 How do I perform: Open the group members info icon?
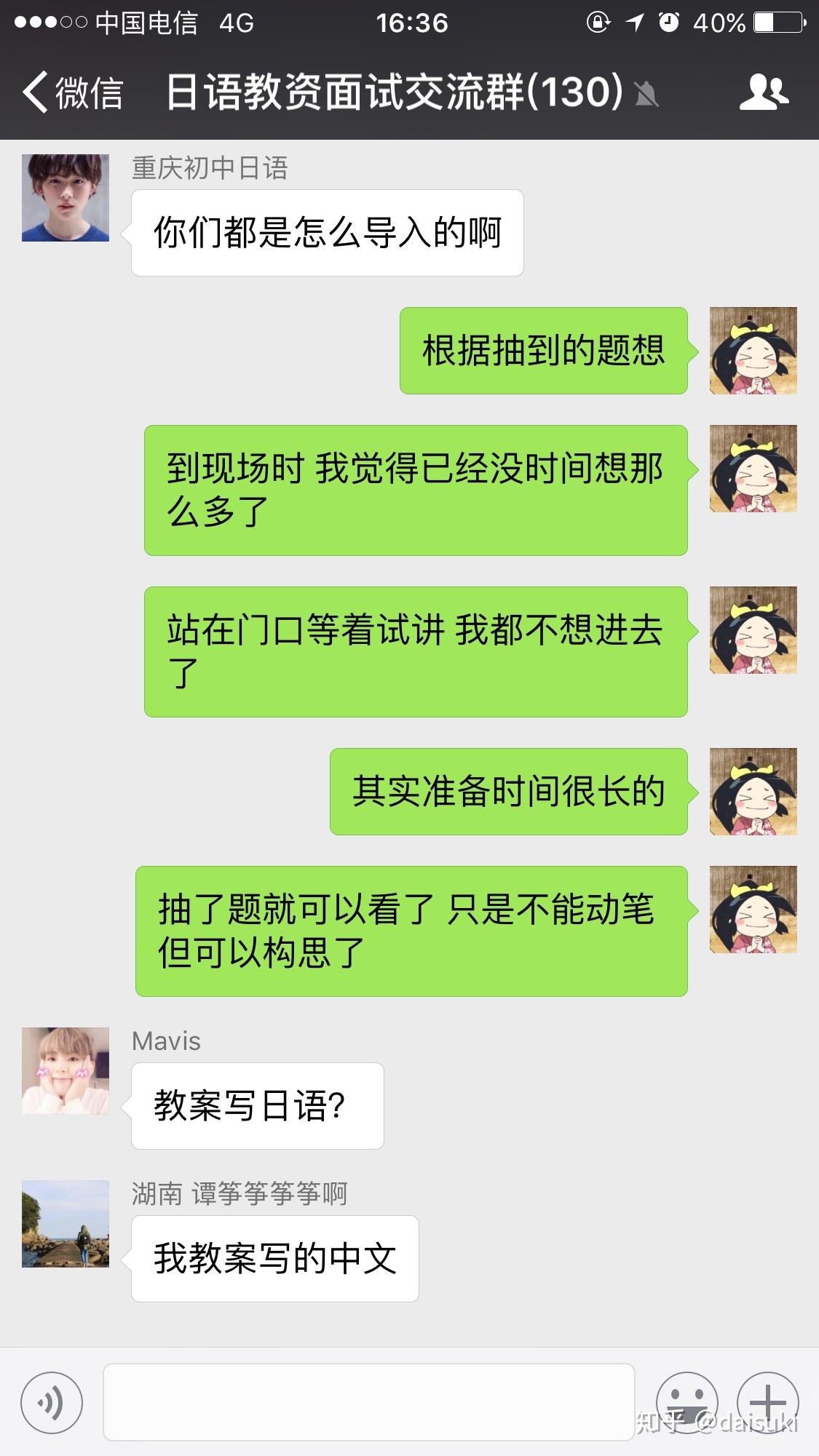[x=764, y=92]
